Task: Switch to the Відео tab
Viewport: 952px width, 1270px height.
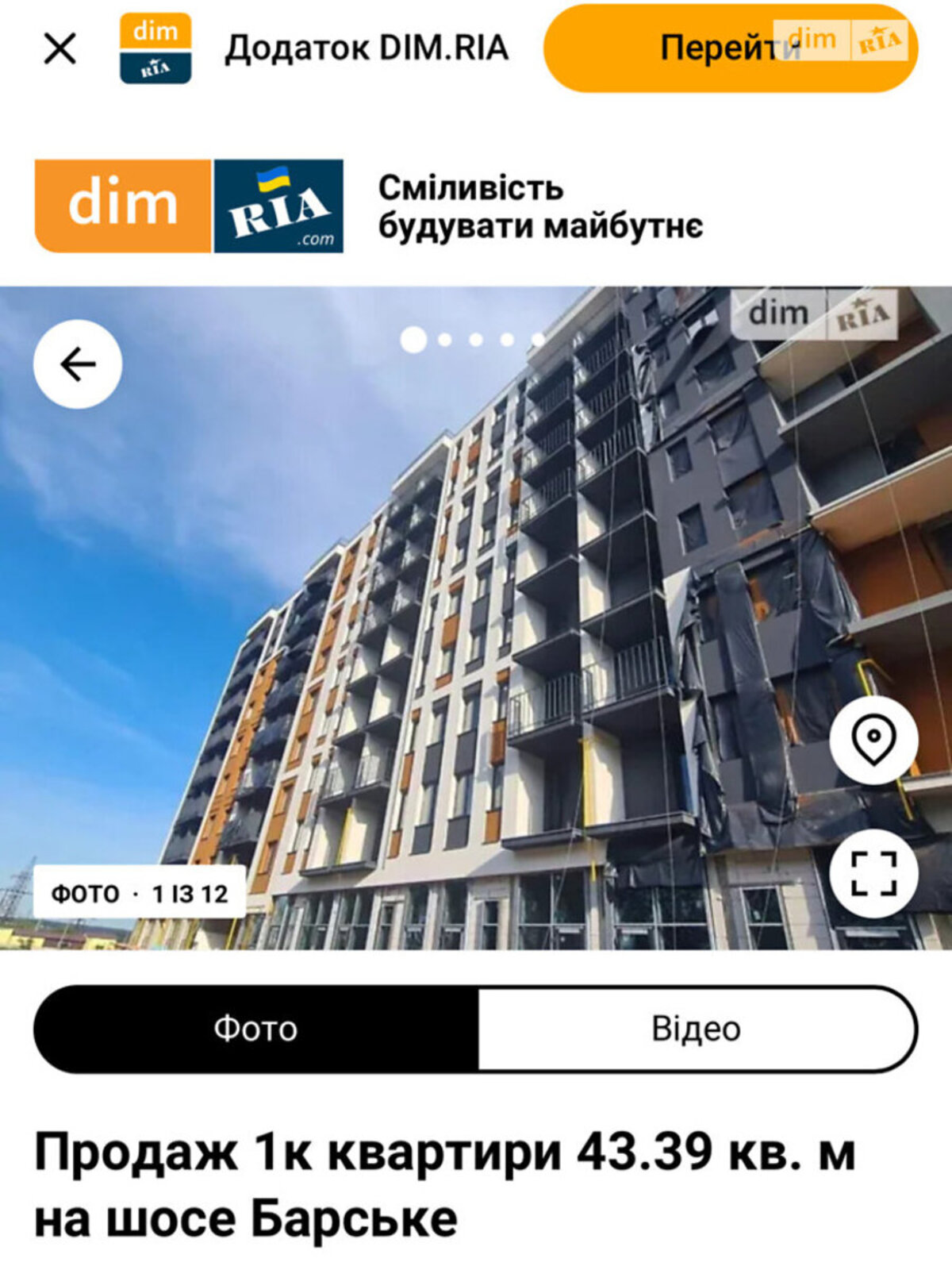Action: tap(697, 1029)
